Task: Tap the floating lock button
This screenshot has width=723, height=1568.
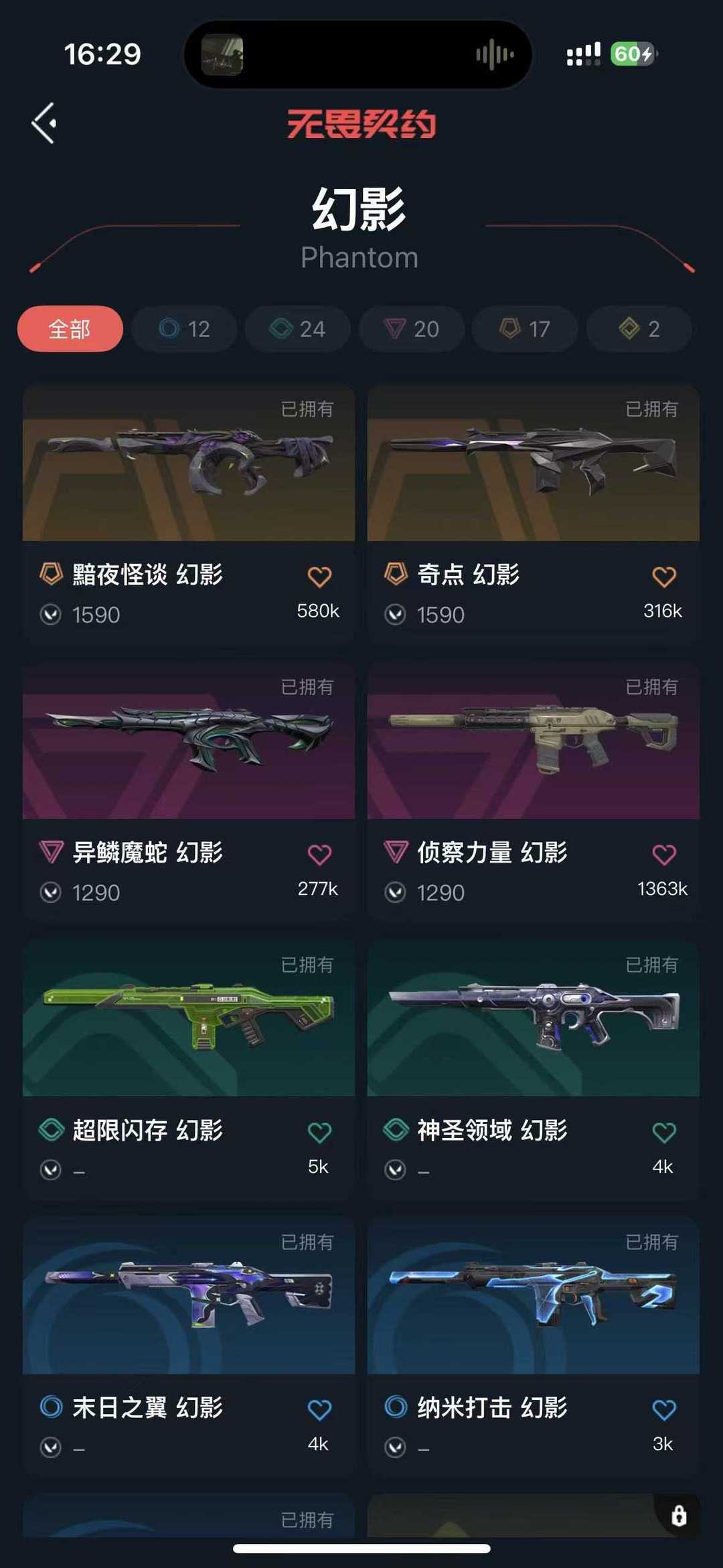Action: click(679, 1515)
